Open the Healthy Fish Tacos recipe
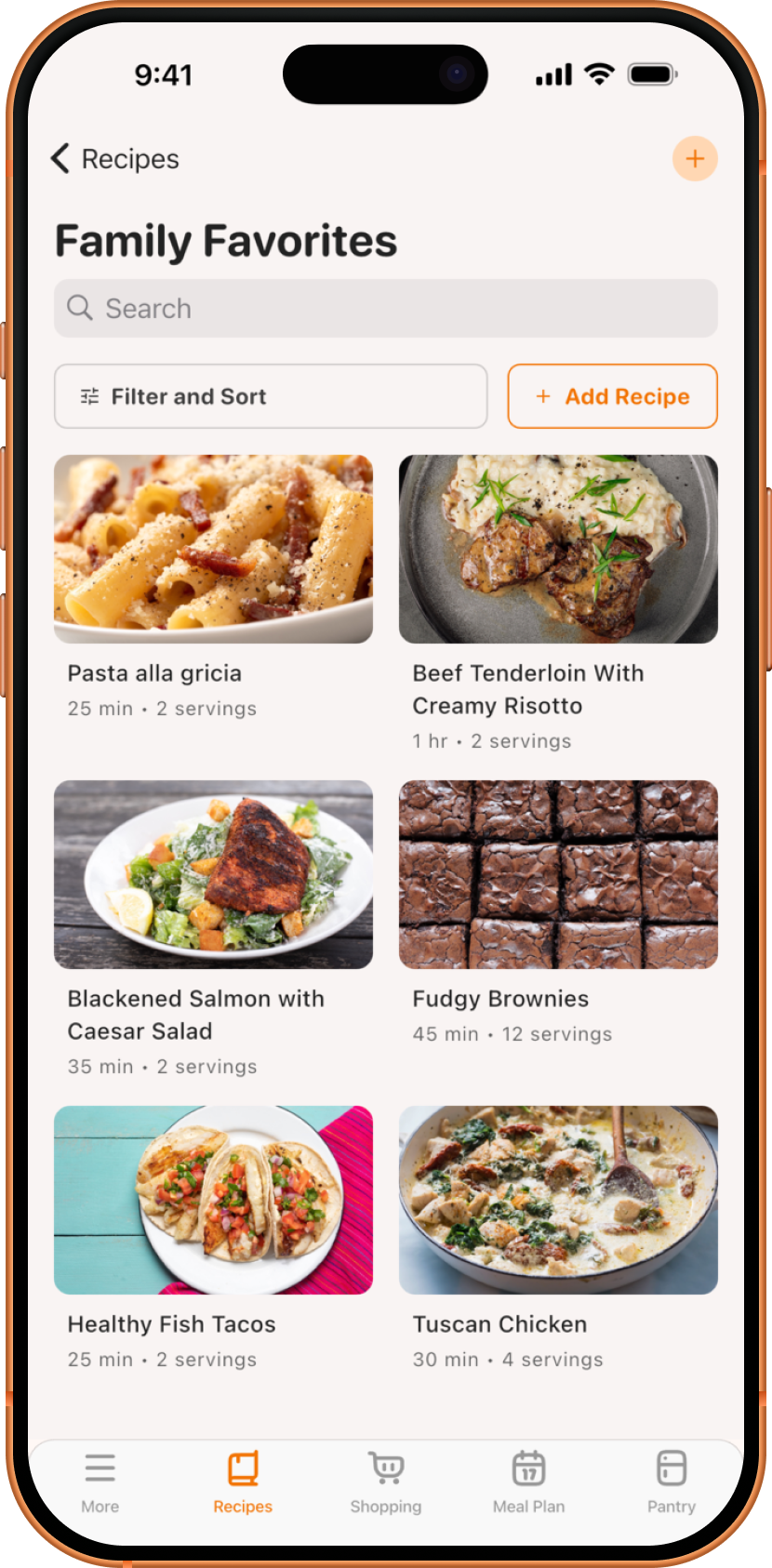This screenshot has height=1568, width=772. tap(213, 1199)
